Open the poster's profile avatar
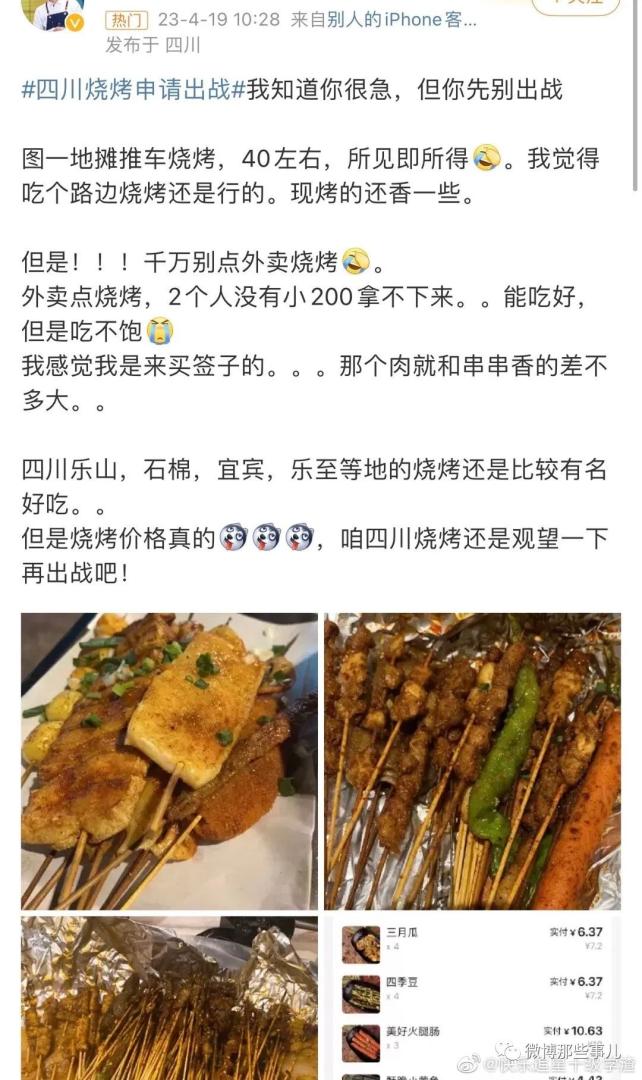Image resolution: width=642 pixels, height=1080 pixels. pos(58,12)
